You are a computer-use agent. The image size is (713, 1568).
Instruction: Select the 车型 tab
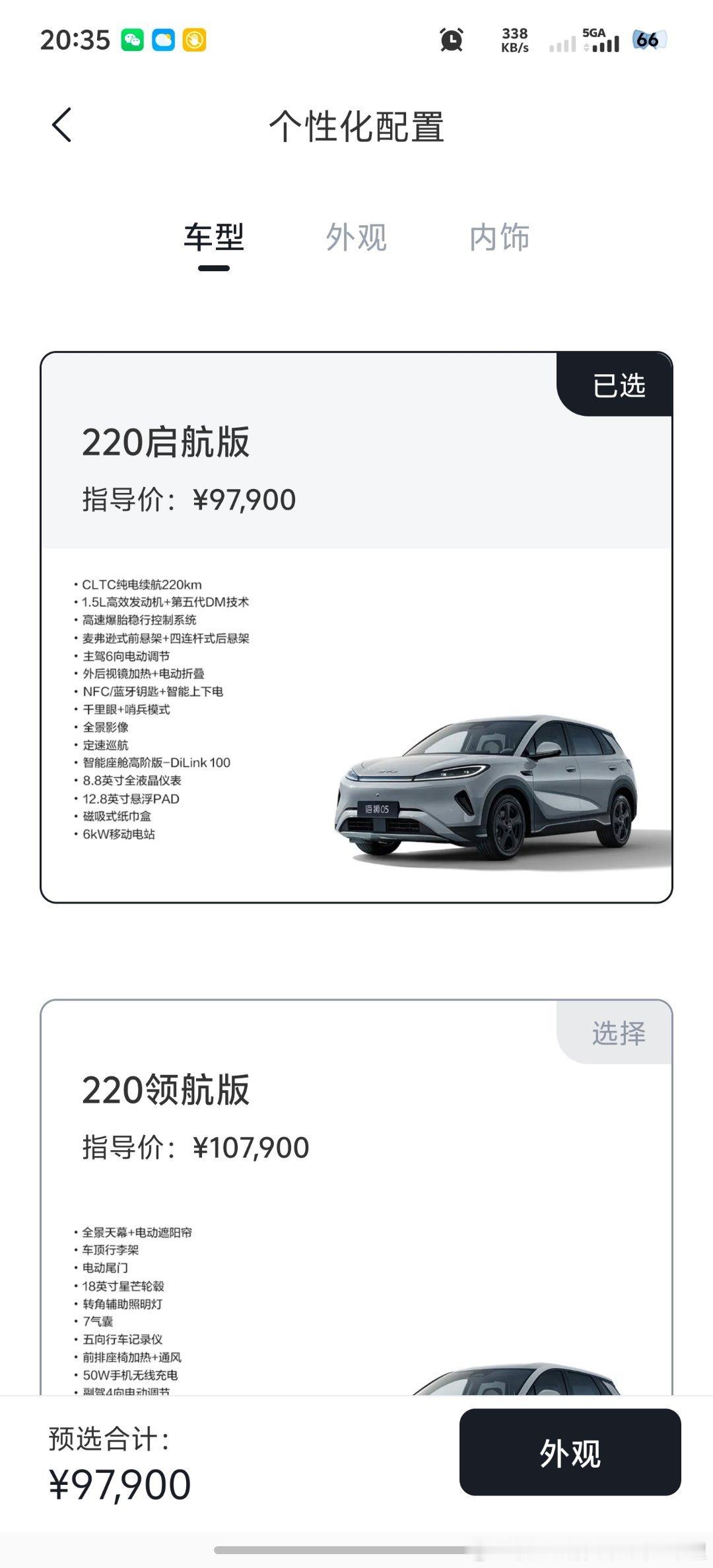coord(215,239)
